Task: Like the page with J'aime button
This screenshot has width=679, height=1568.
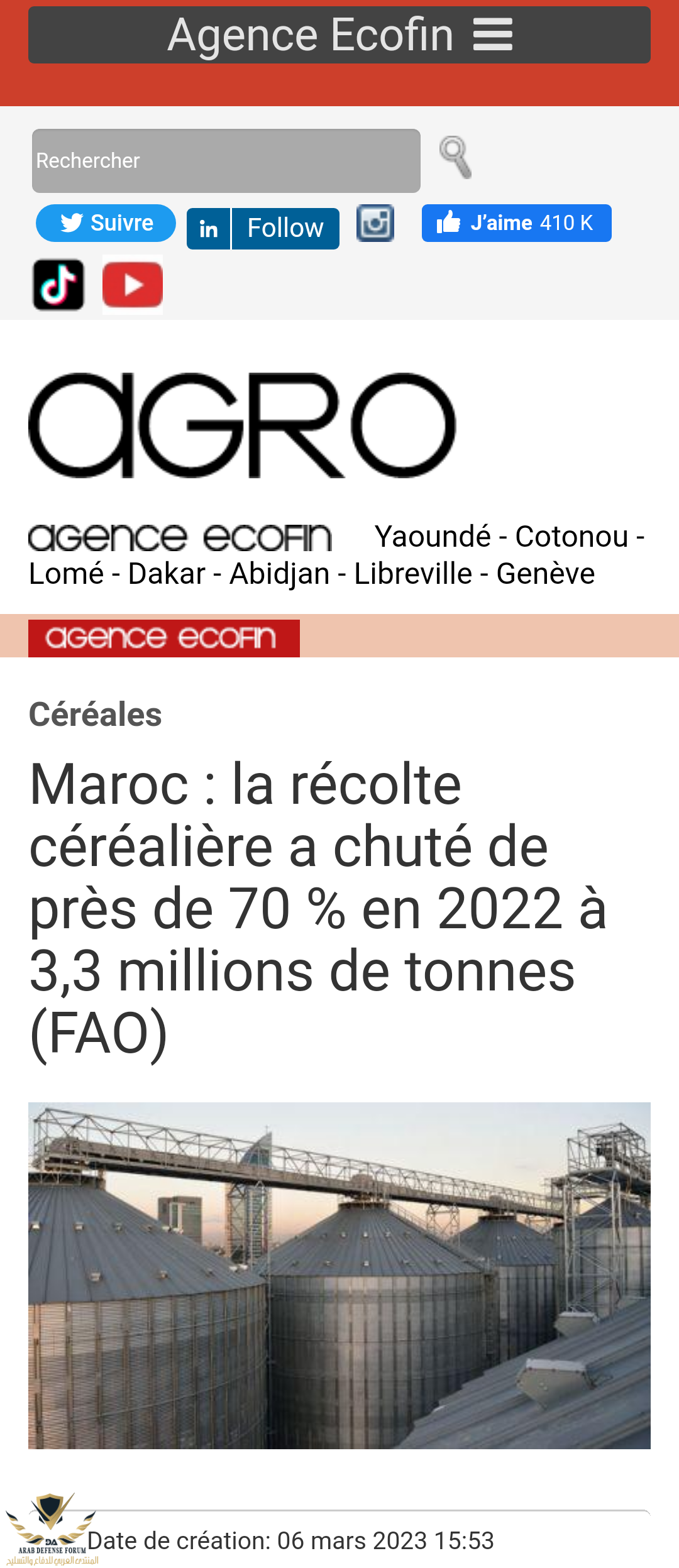Action: [516, 223]
